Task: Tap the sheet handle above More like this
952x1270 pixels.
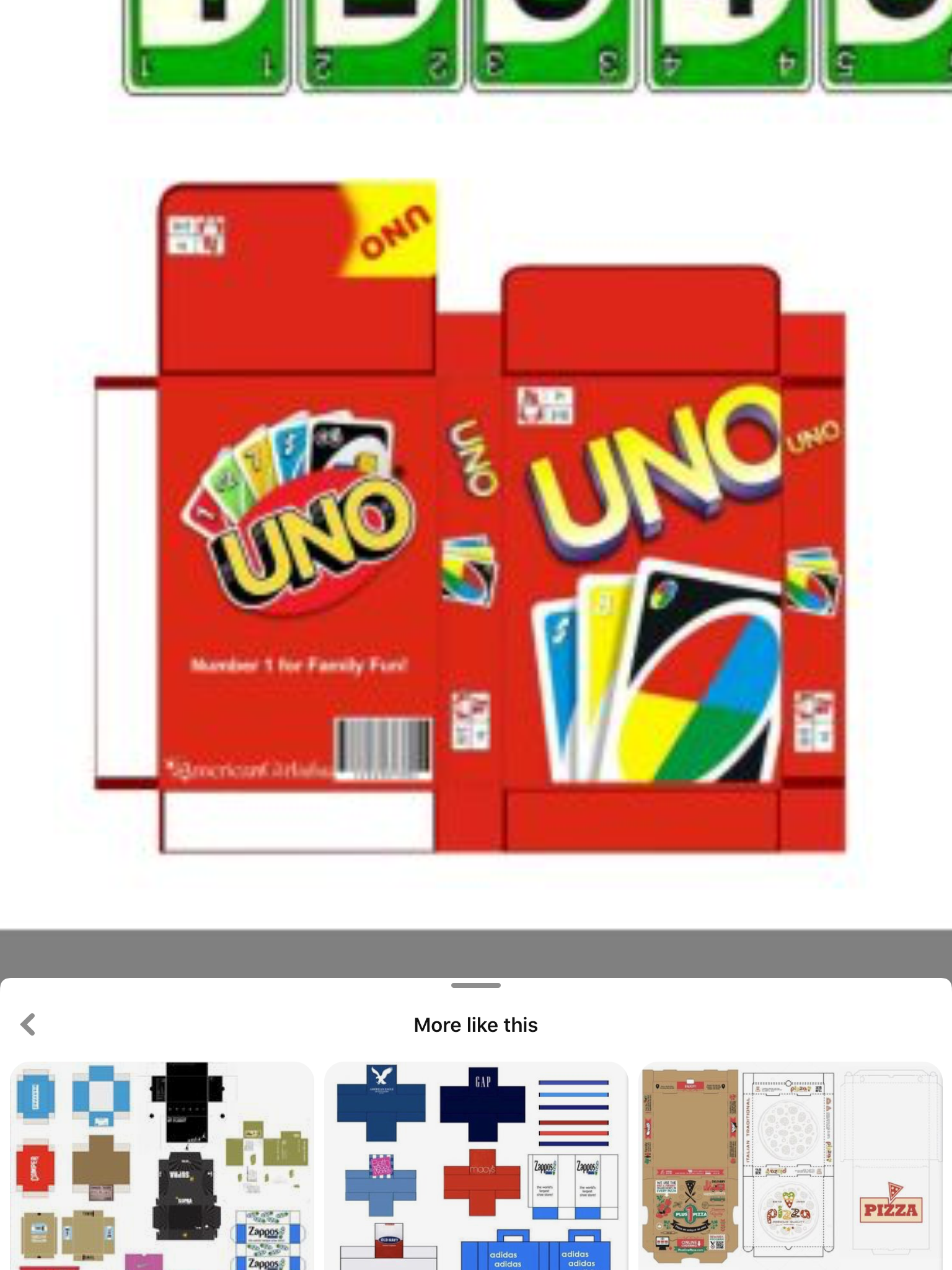Action: [476, 985]
